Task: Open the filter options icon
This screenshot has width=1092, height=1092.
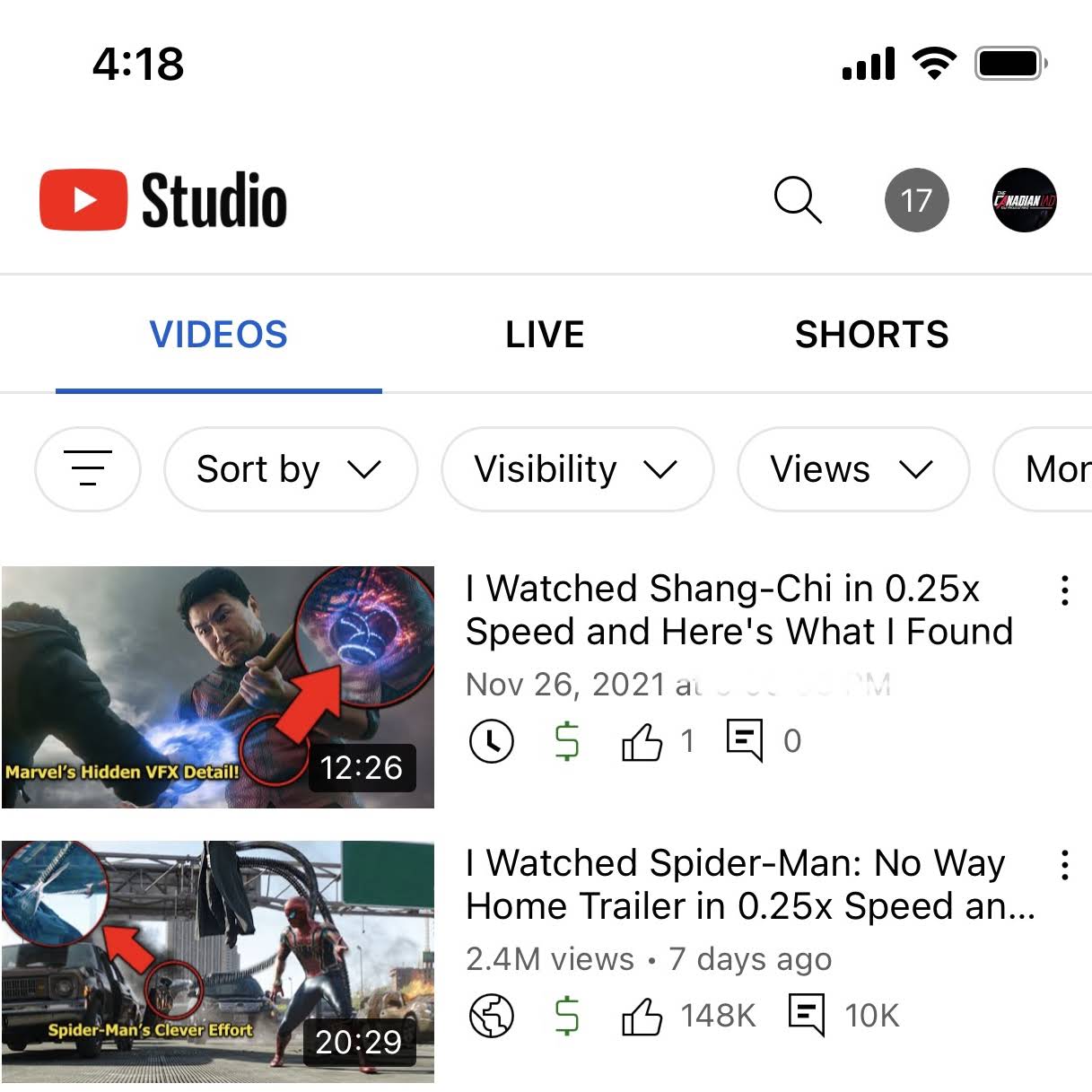Action: tap(88, 468)
